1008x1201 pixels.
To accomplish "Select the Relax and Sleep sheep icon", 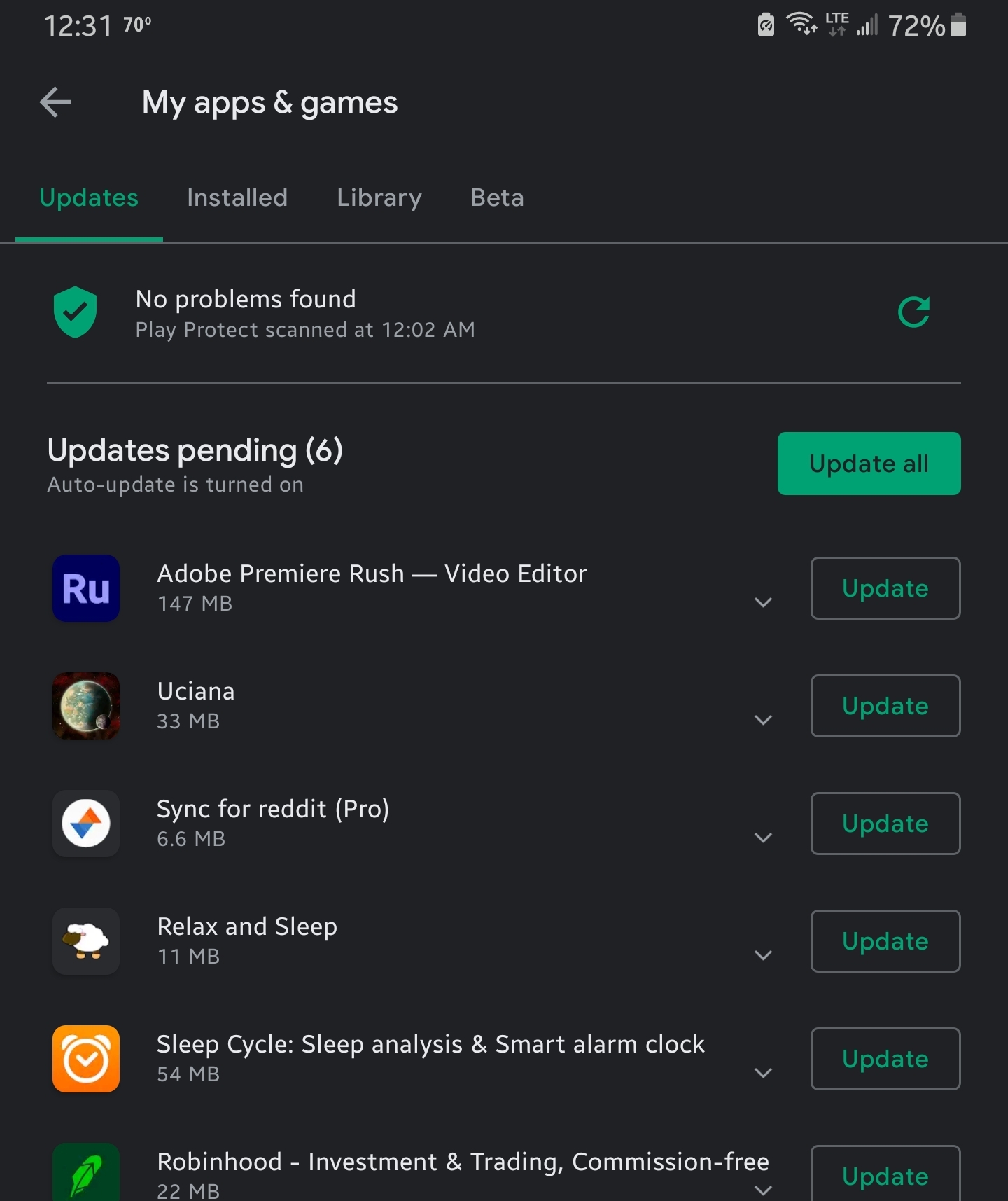I will 85,941.
